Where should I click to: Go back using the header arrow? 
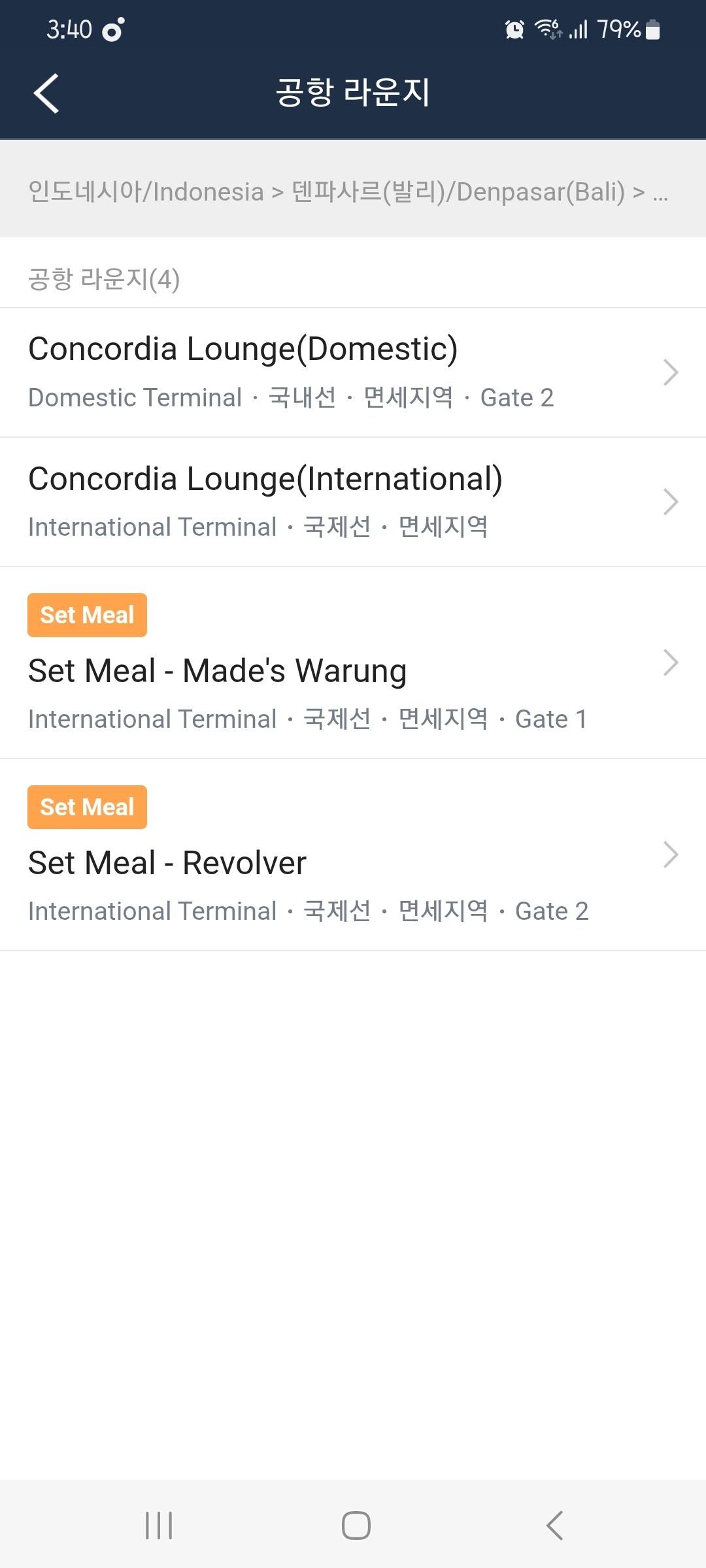(x=46, y=93)
